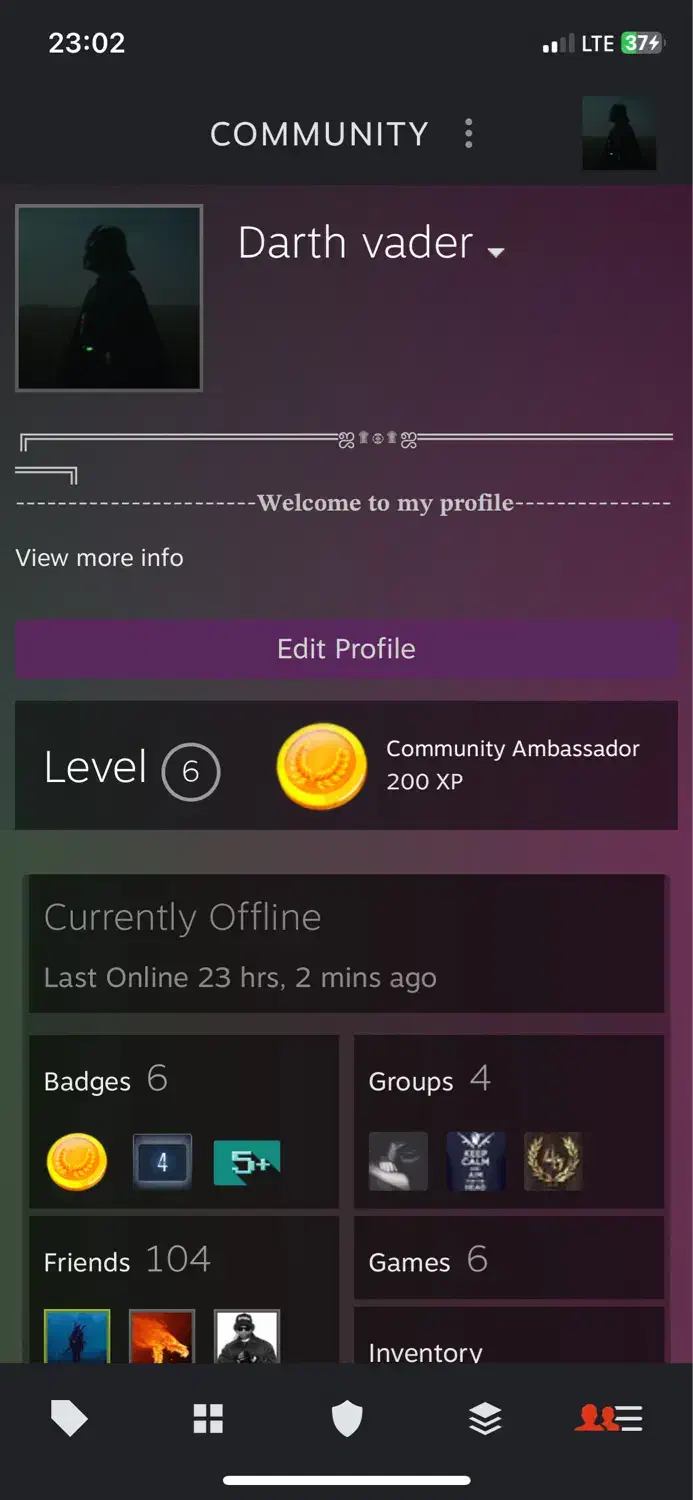Switch to the Steam Guard shield tab
The height and width of the screenshot is (1500, 693).
coord(346,1418)
